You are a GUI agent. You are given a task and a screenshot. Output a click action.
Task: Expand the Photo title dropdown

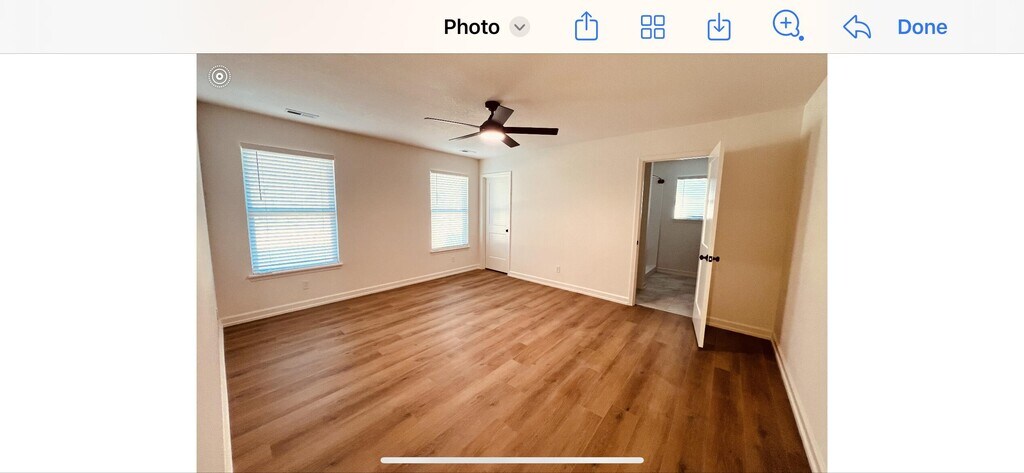[519, 27]
